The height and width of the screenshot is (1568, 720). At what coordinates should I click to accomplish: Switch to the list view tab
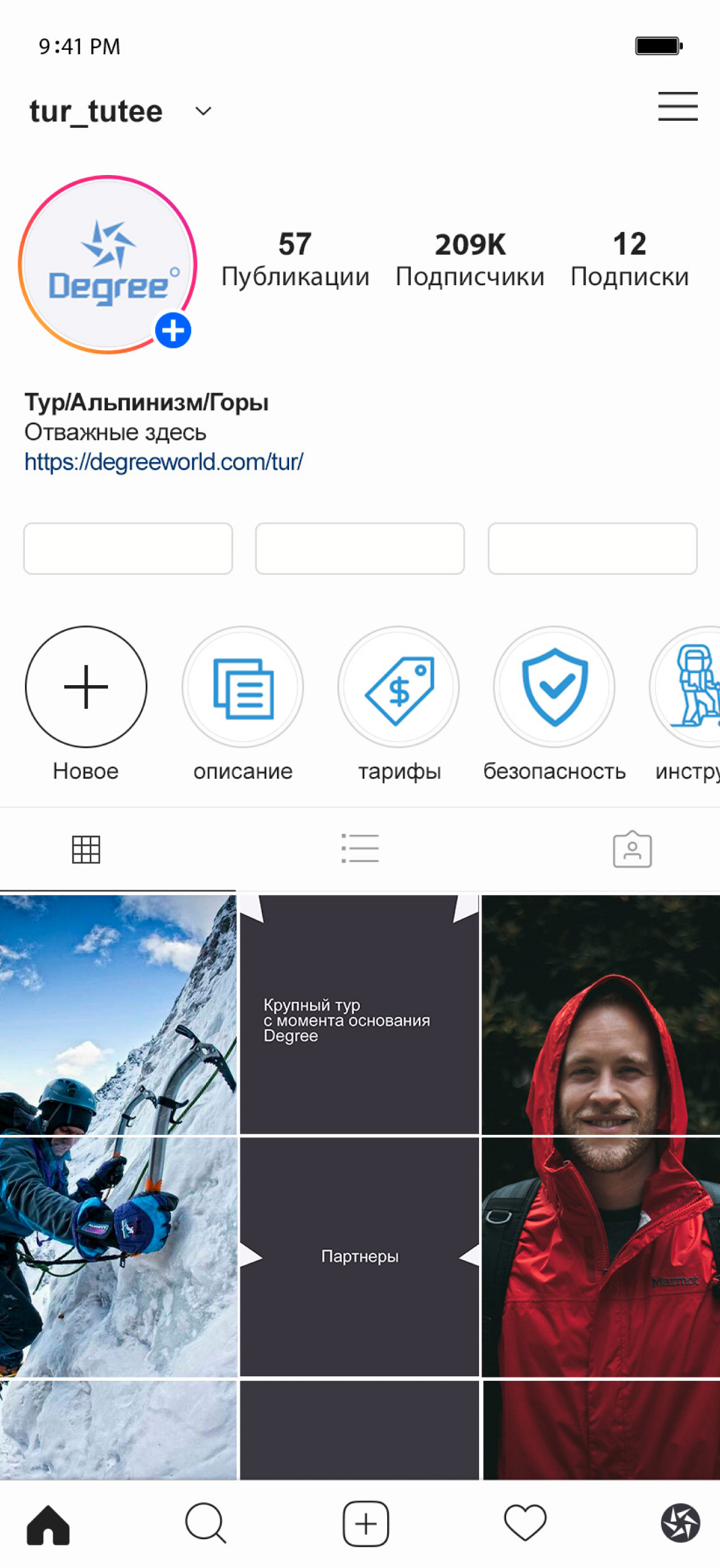[359, 848]
